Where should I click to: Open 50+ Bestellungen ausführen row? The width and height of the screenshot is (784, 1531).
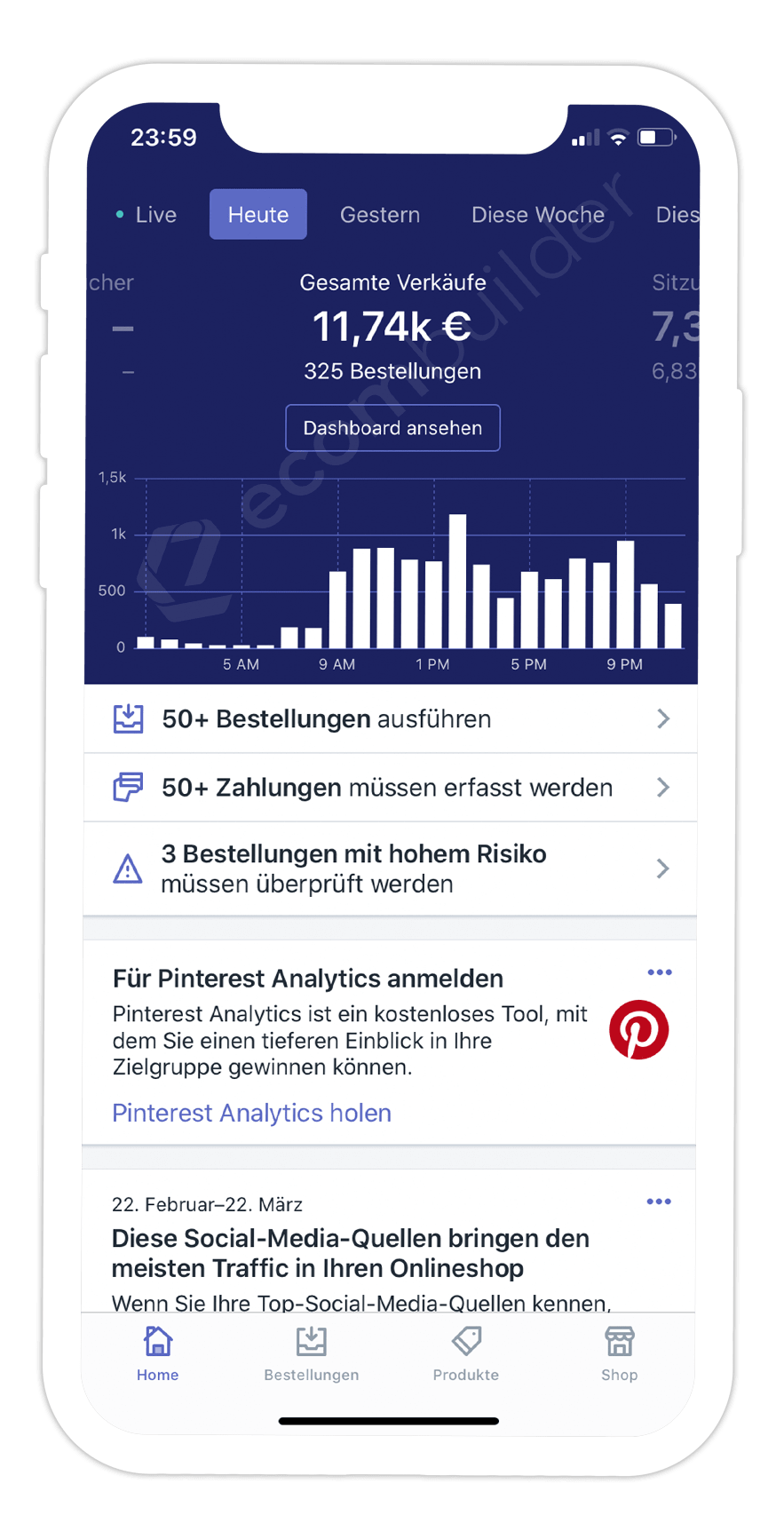pyautogui.click(x=391, y=719)
